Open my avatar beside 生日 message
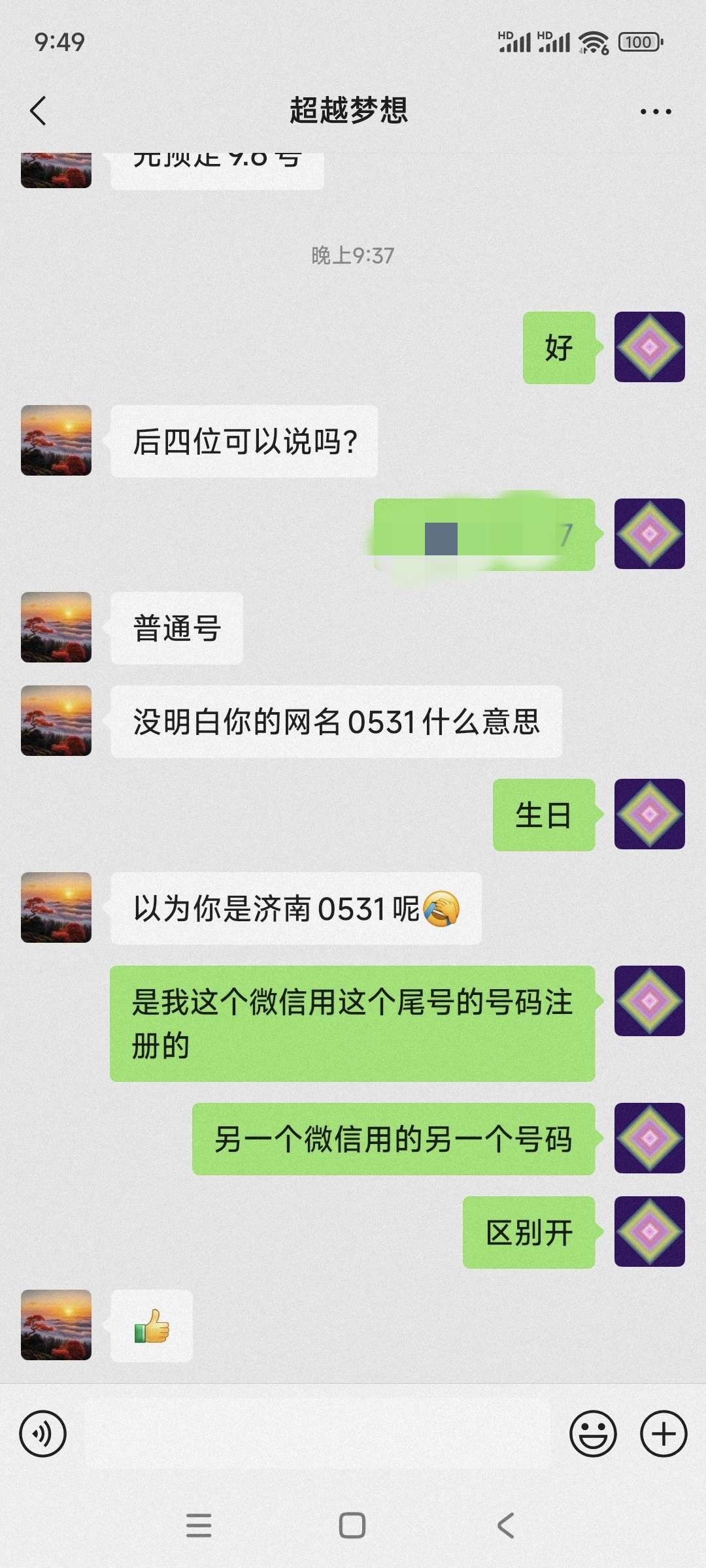The image size is (706, 1568). (x=649, y=814)
